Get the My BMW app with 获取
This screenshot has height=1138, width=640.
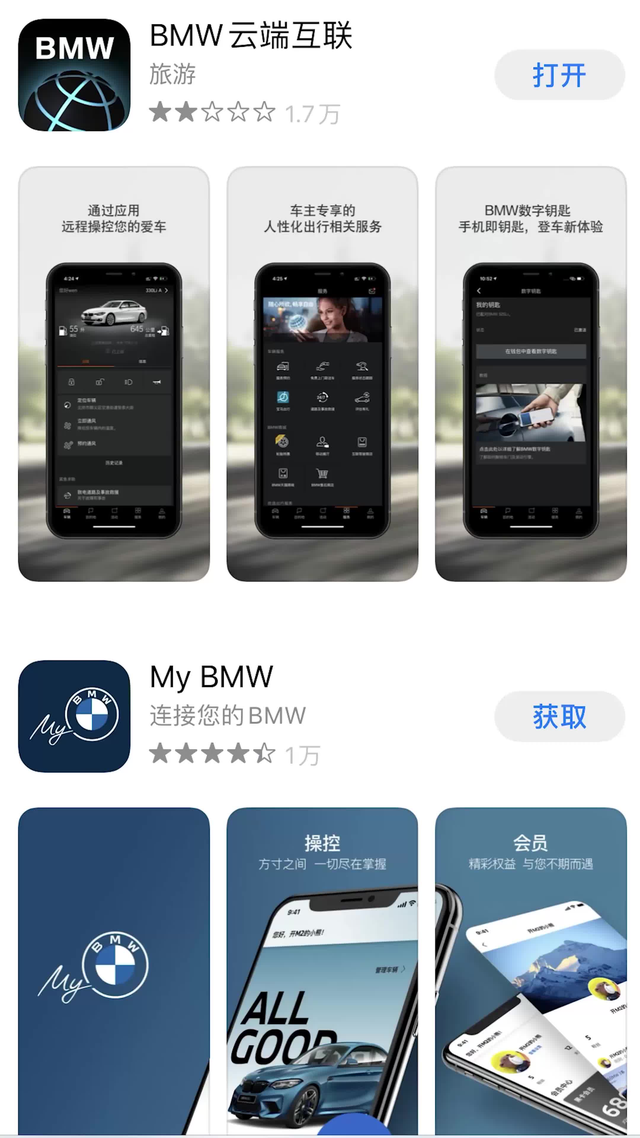(559, 716)
